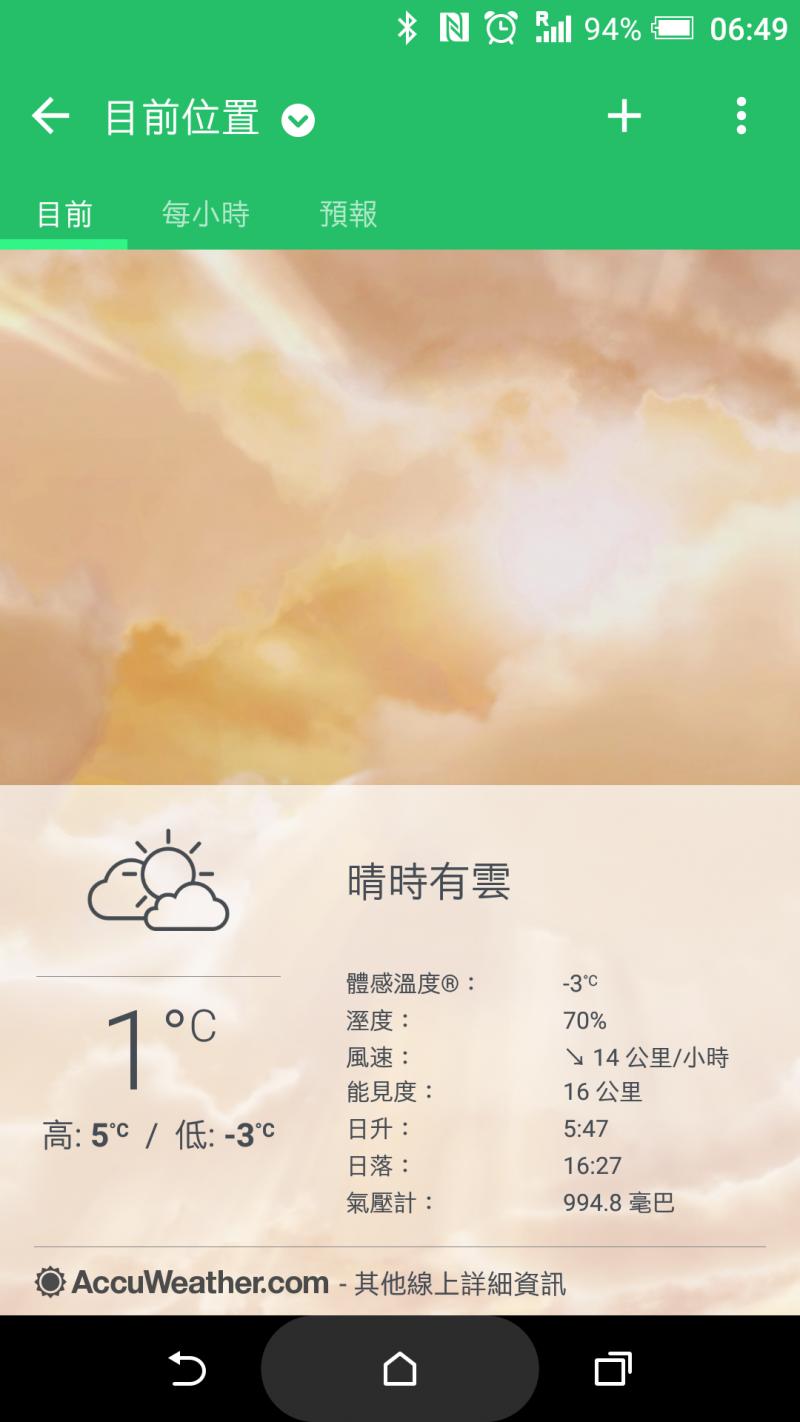Select the 目前 tab
The width and height of the screenshot is (800, 1422).
[x=64, y=214]
